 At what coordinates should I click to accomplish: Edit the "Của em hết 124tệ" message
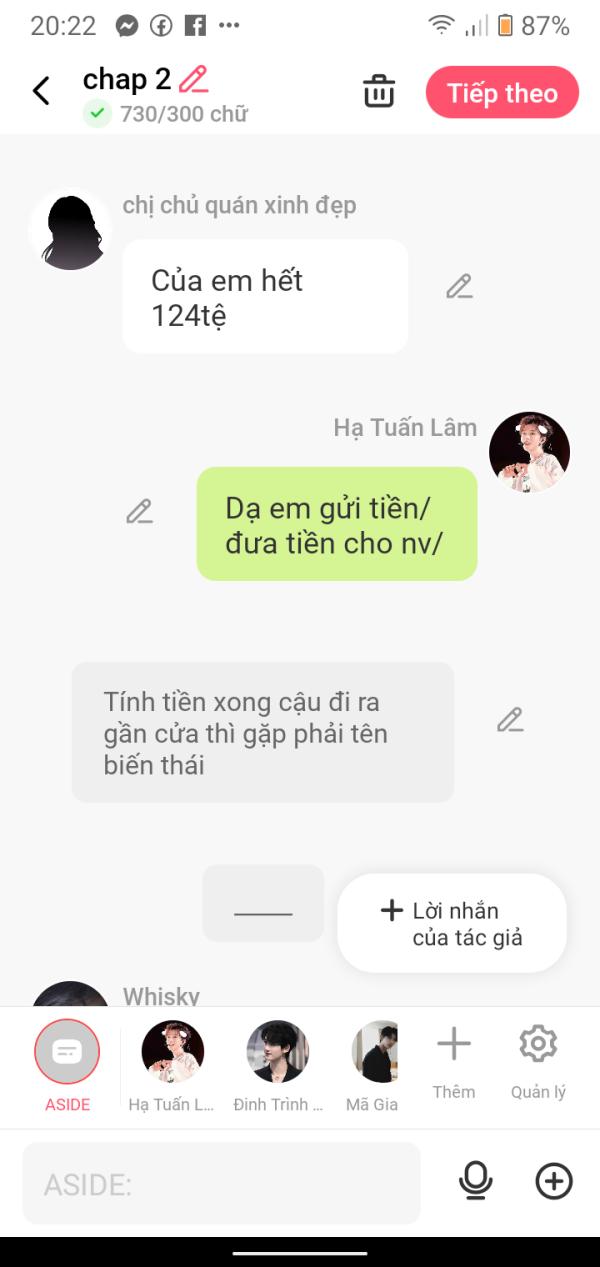click(x=459, y=287)
